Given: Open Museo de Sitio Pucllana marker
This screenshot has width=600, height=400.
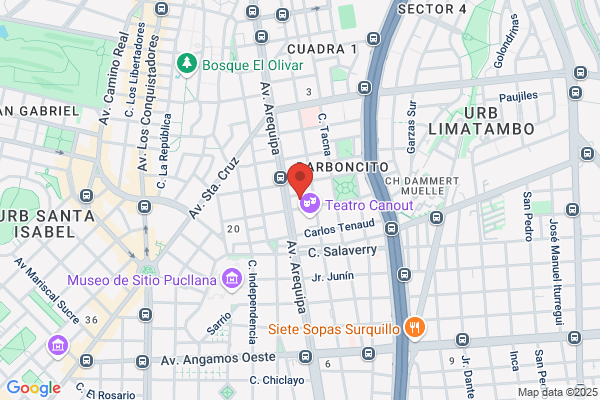Looking at the screenshot, I should tap(232, 279).
